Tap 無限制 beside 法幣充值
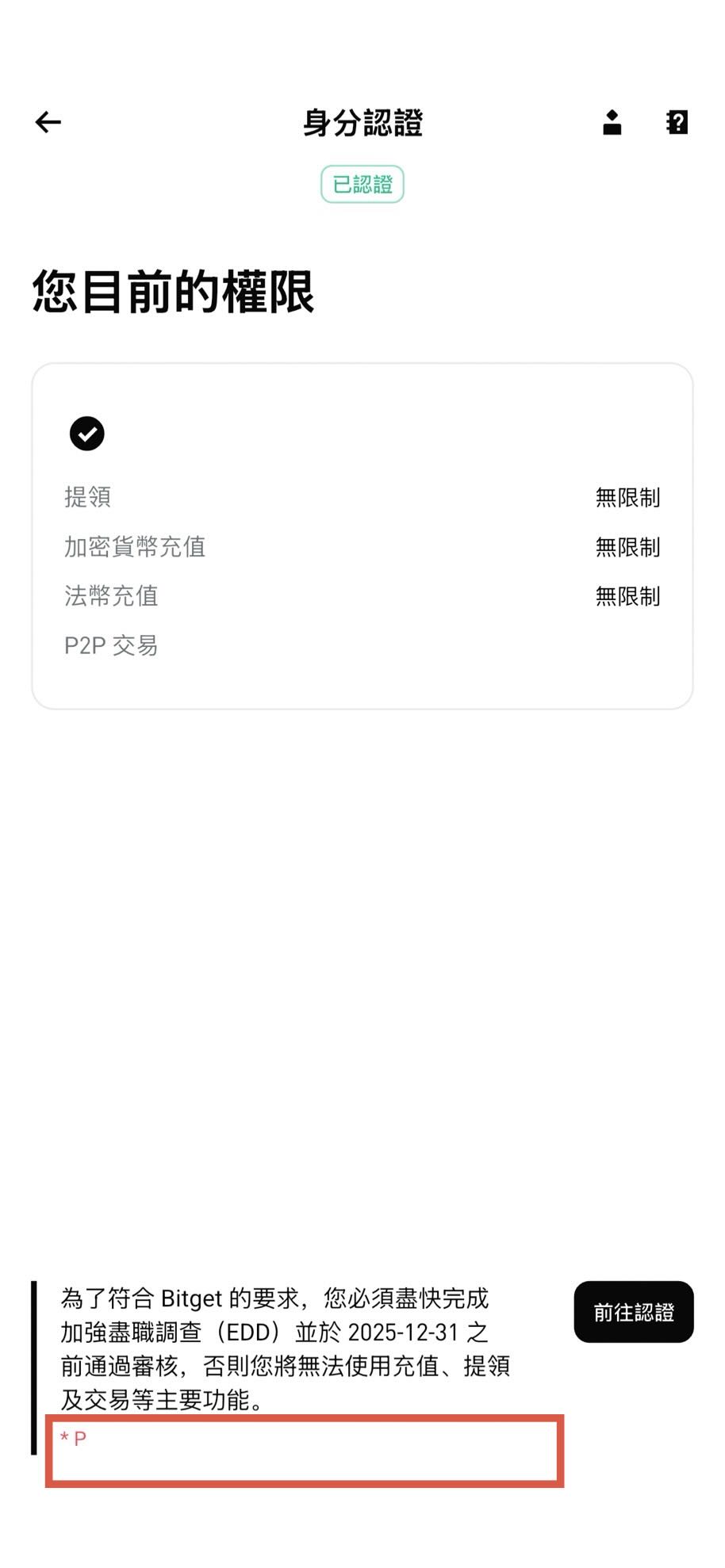This screenshot has height=1568, width=725. 627,597
